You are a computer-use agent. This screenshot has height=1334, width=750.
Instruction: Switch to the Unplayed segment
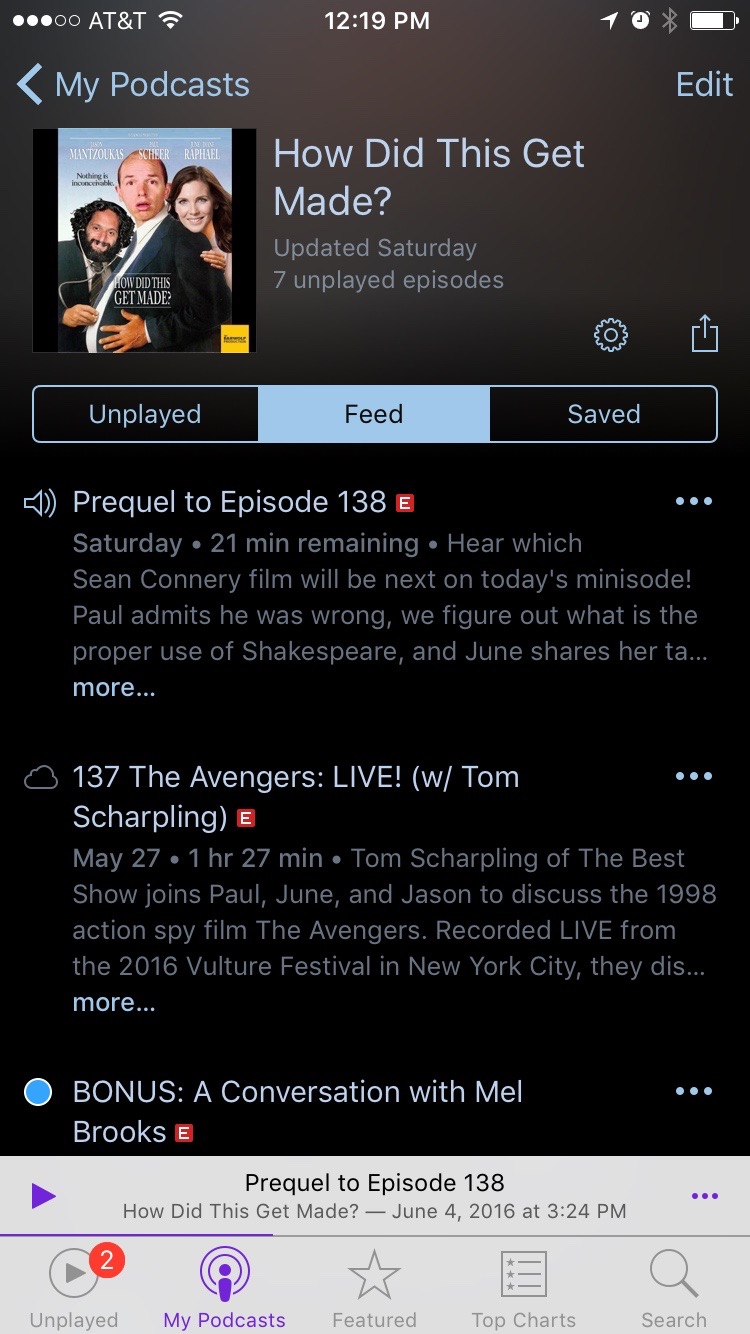(146, 414)
